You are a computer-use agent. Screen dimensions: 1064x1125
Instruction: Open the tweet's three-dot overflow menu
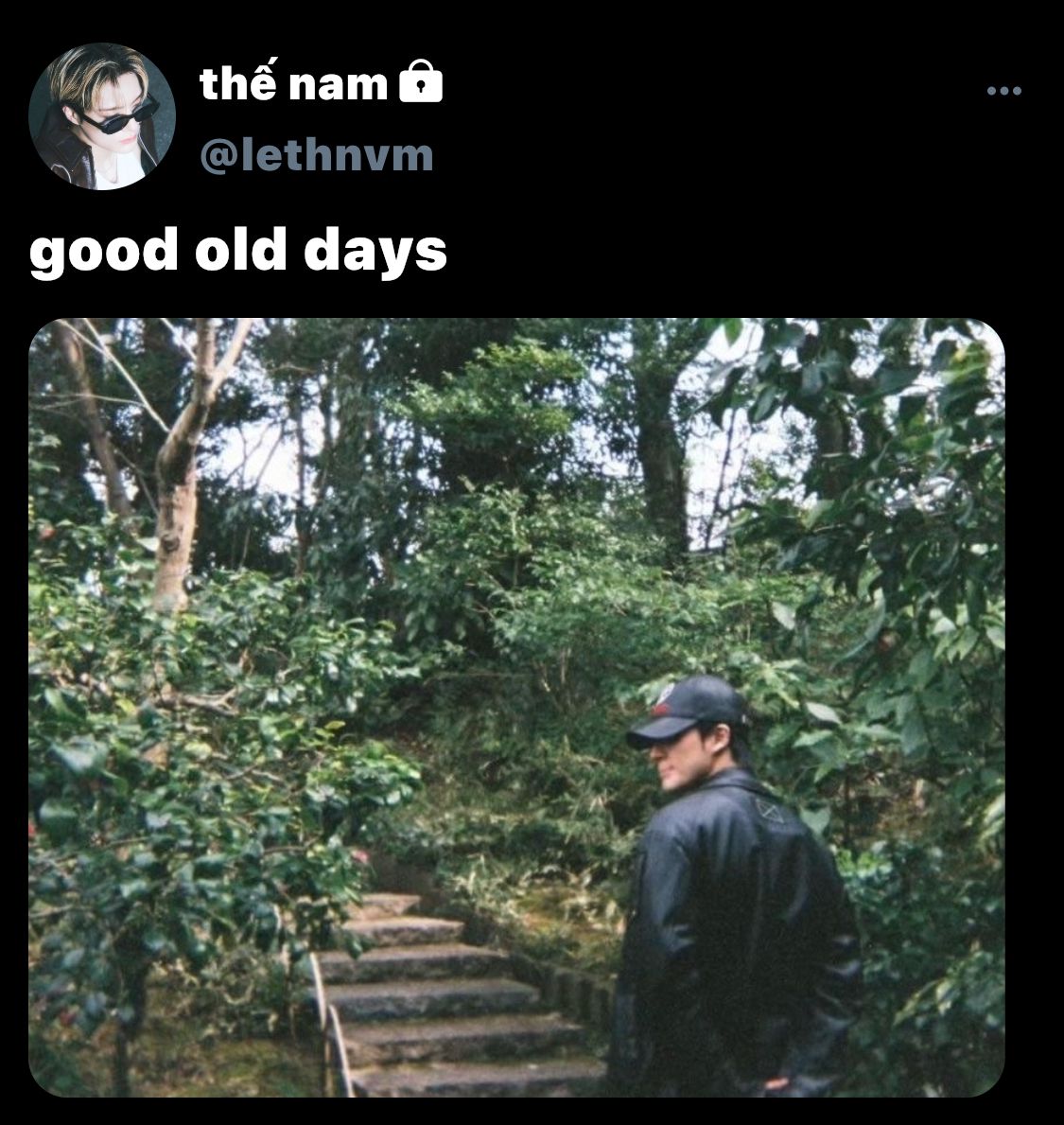point(1003,91)
